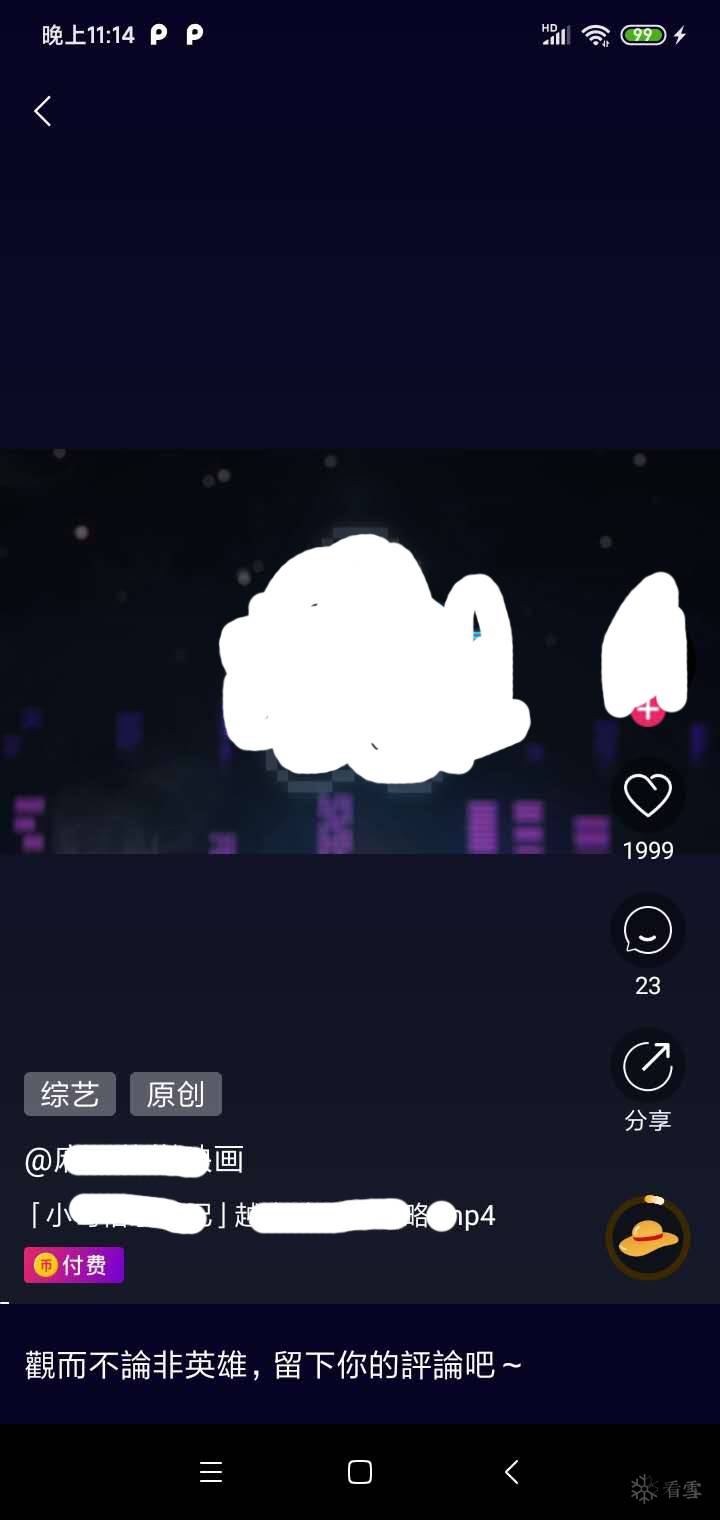Follow the creator with the plus badge
The width and height of the screenshot is (720, 1520).
coord(648,711)
